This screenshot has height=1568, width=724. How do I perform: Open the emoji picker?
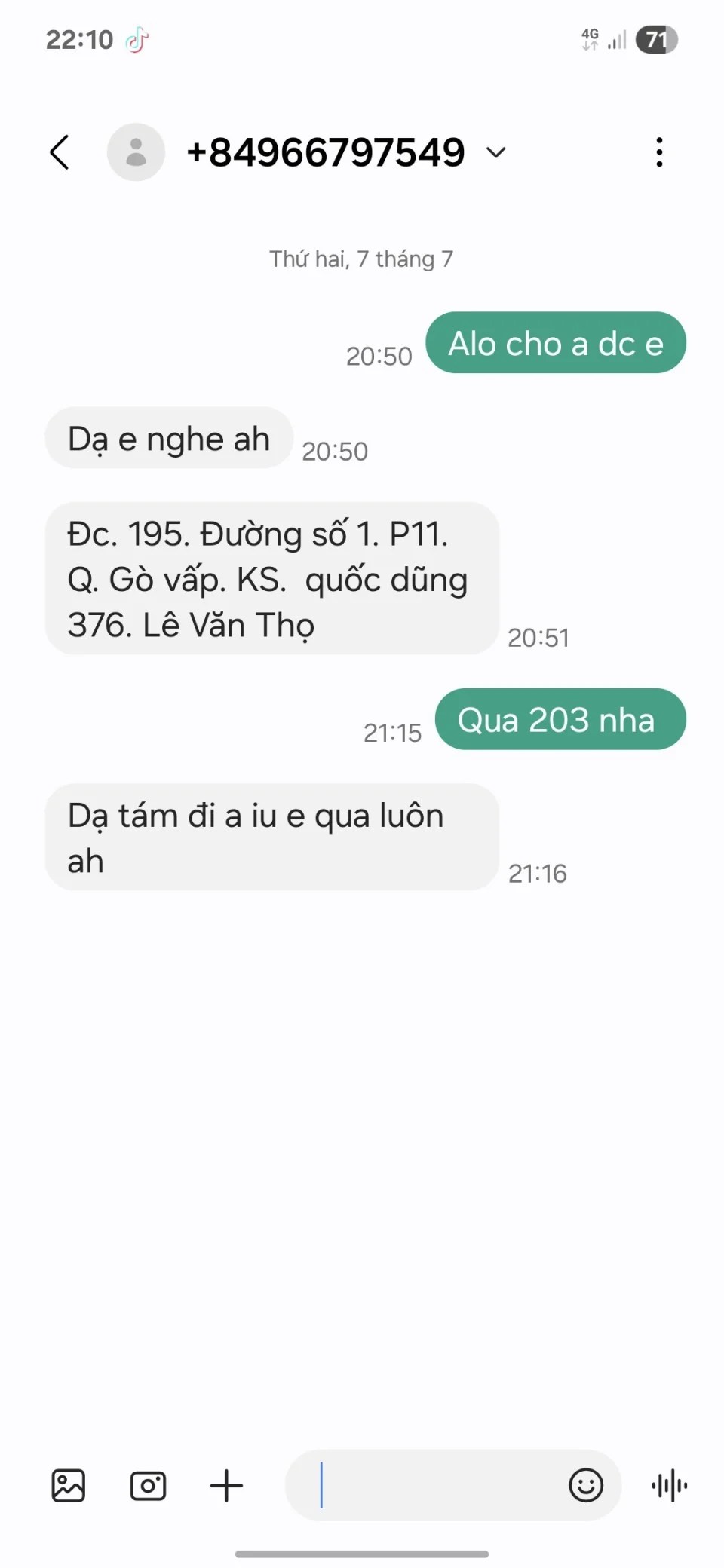[x=586, y=1486]
